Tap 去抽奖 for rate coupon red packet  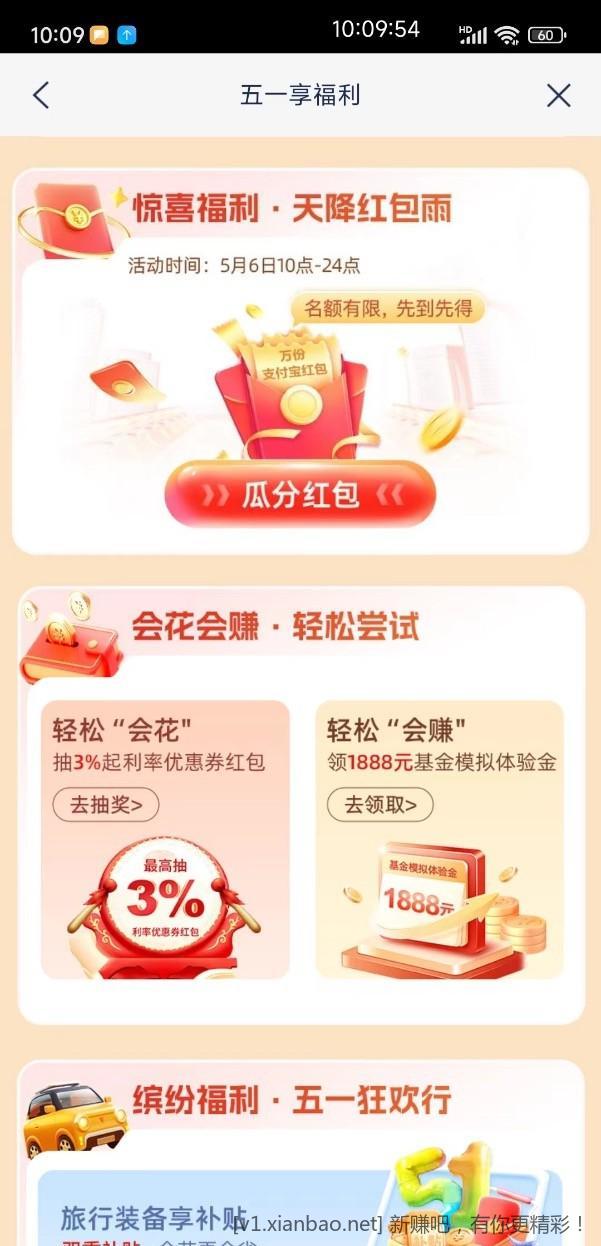click(105, 803)
